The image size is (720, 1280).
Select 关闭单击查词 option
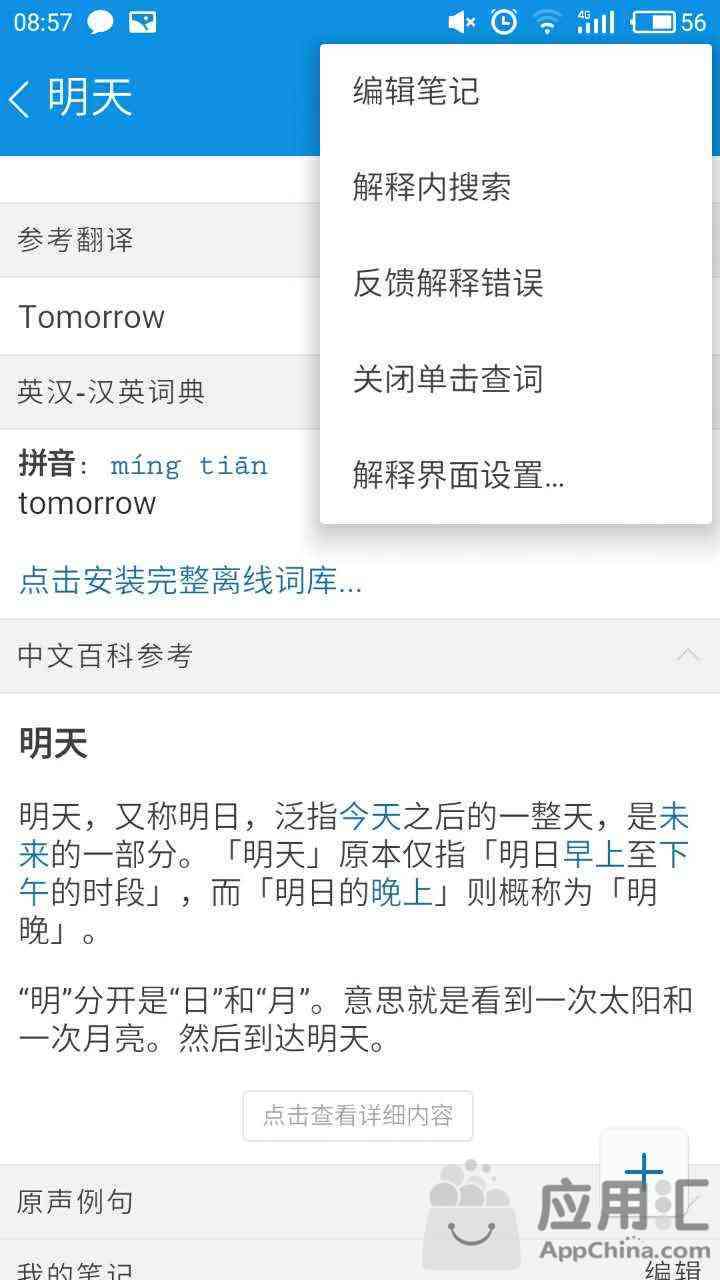[448, 380]
